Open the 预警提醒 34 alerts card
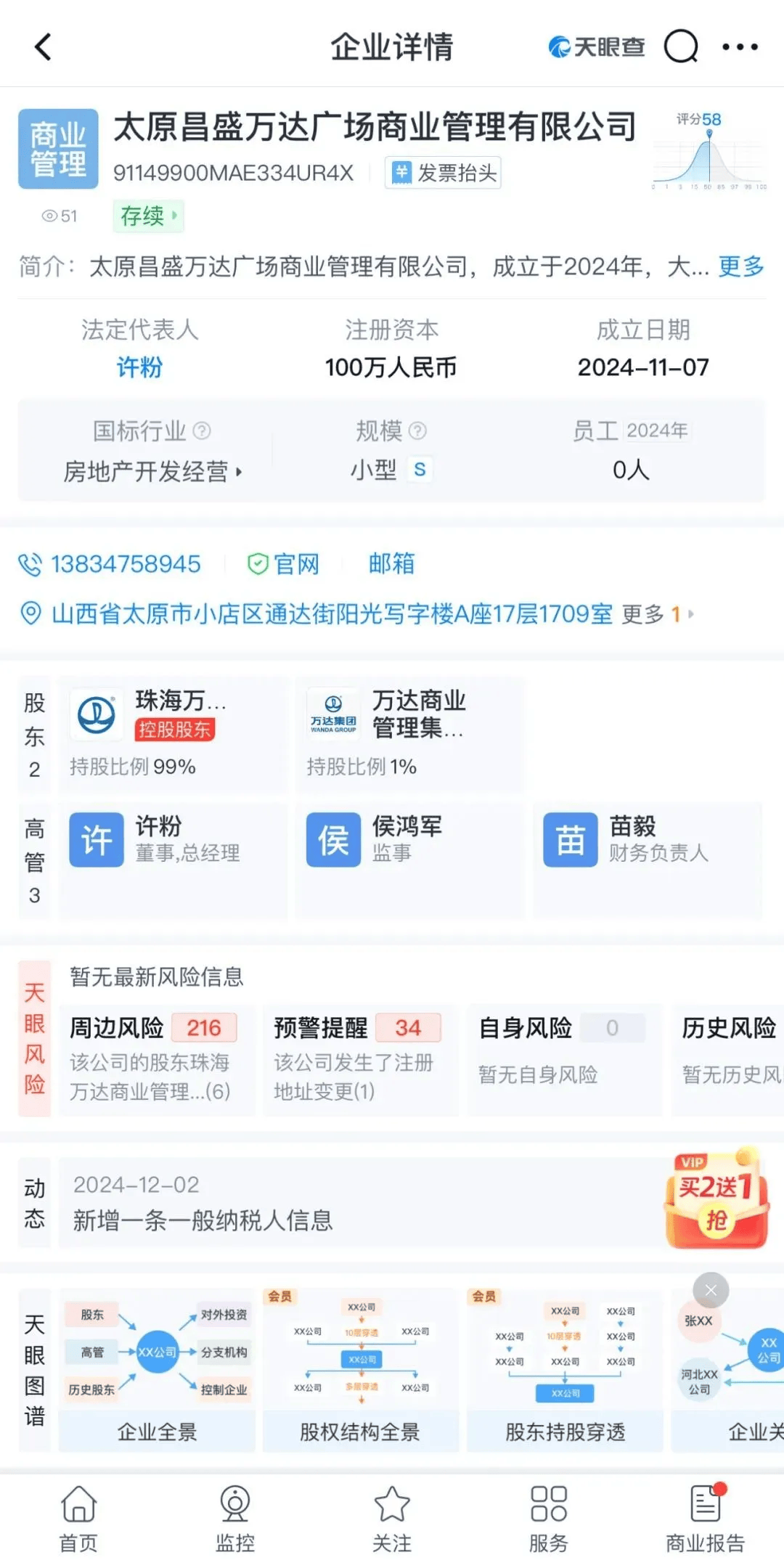The width and height of the screenshot is (784, 1563). [360, 1060]
